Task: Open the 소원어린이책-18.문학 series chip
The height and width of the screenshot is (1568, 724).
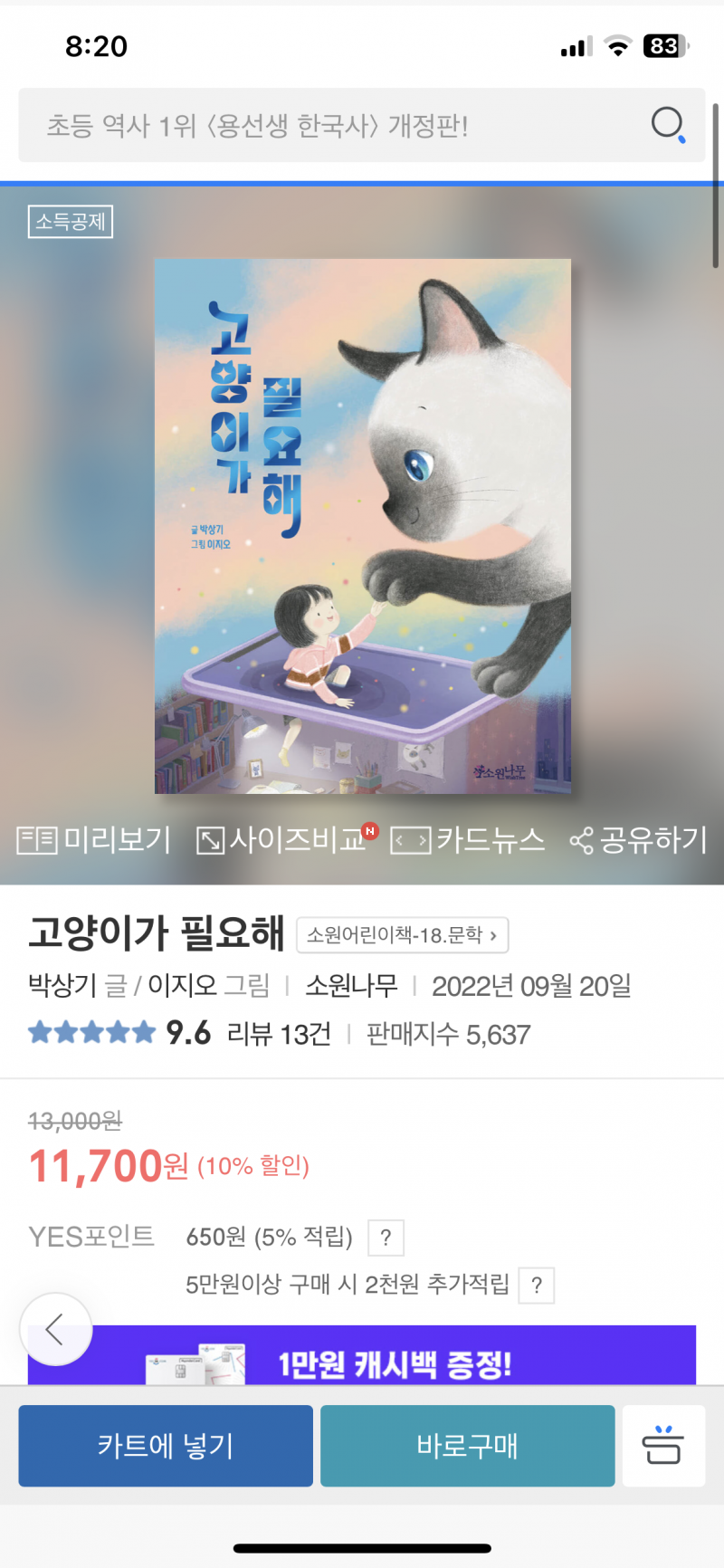Action: (x=402, y=935)
